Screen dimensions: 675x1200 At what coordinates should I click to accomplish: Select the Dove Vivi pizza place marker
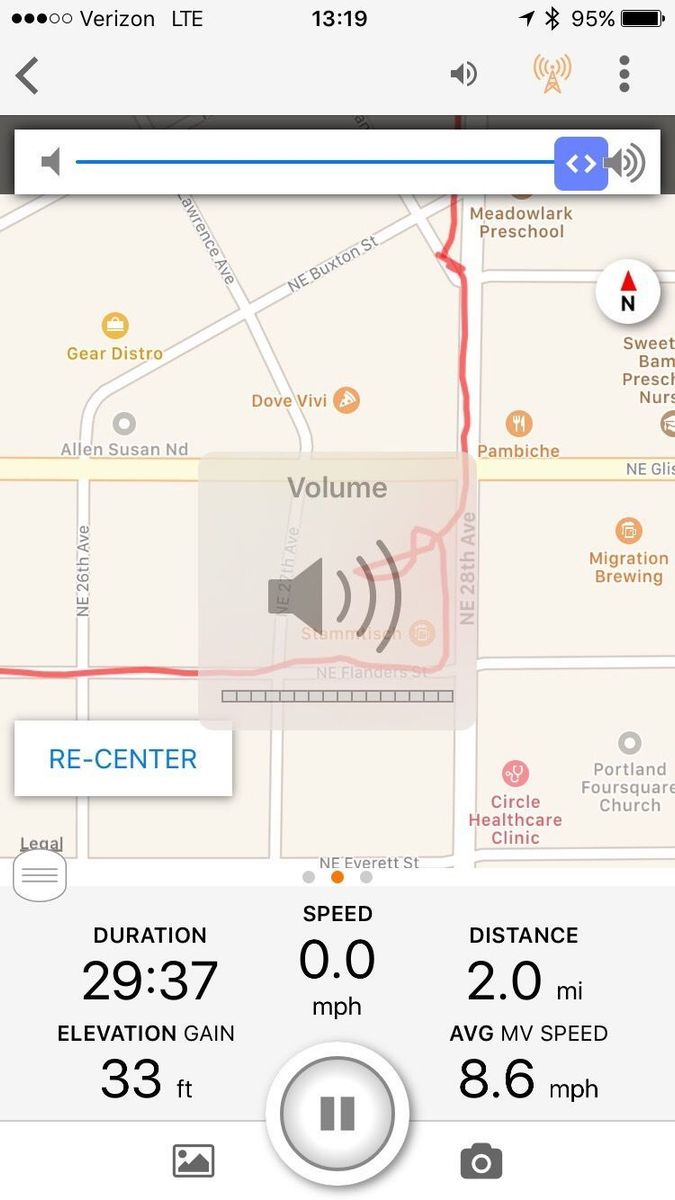[346, 400]
